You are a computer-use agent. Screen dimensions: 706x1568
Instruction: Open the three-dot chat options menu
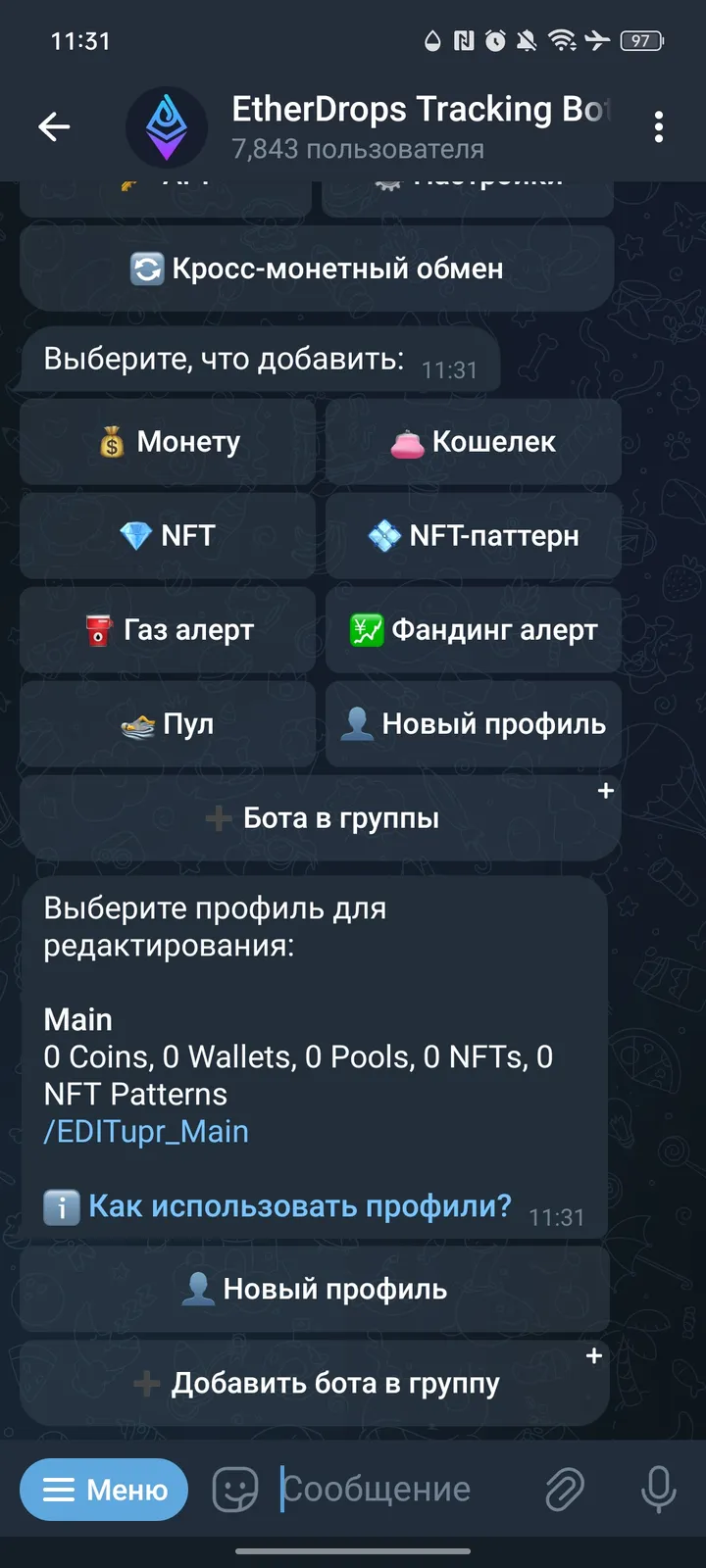(x=659, y=127)
